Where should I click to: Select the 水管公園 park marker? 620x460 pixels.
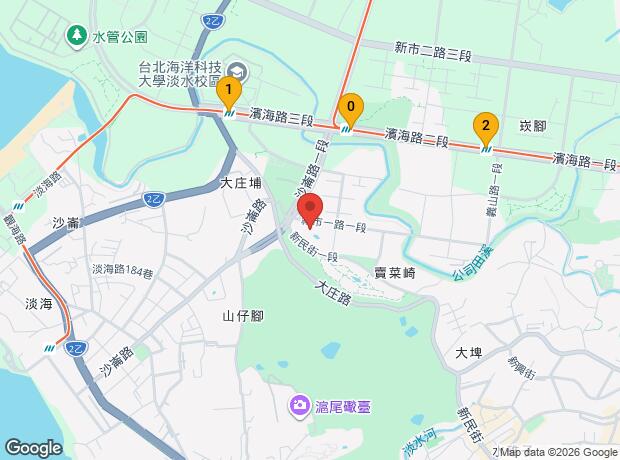coord(77,35)
